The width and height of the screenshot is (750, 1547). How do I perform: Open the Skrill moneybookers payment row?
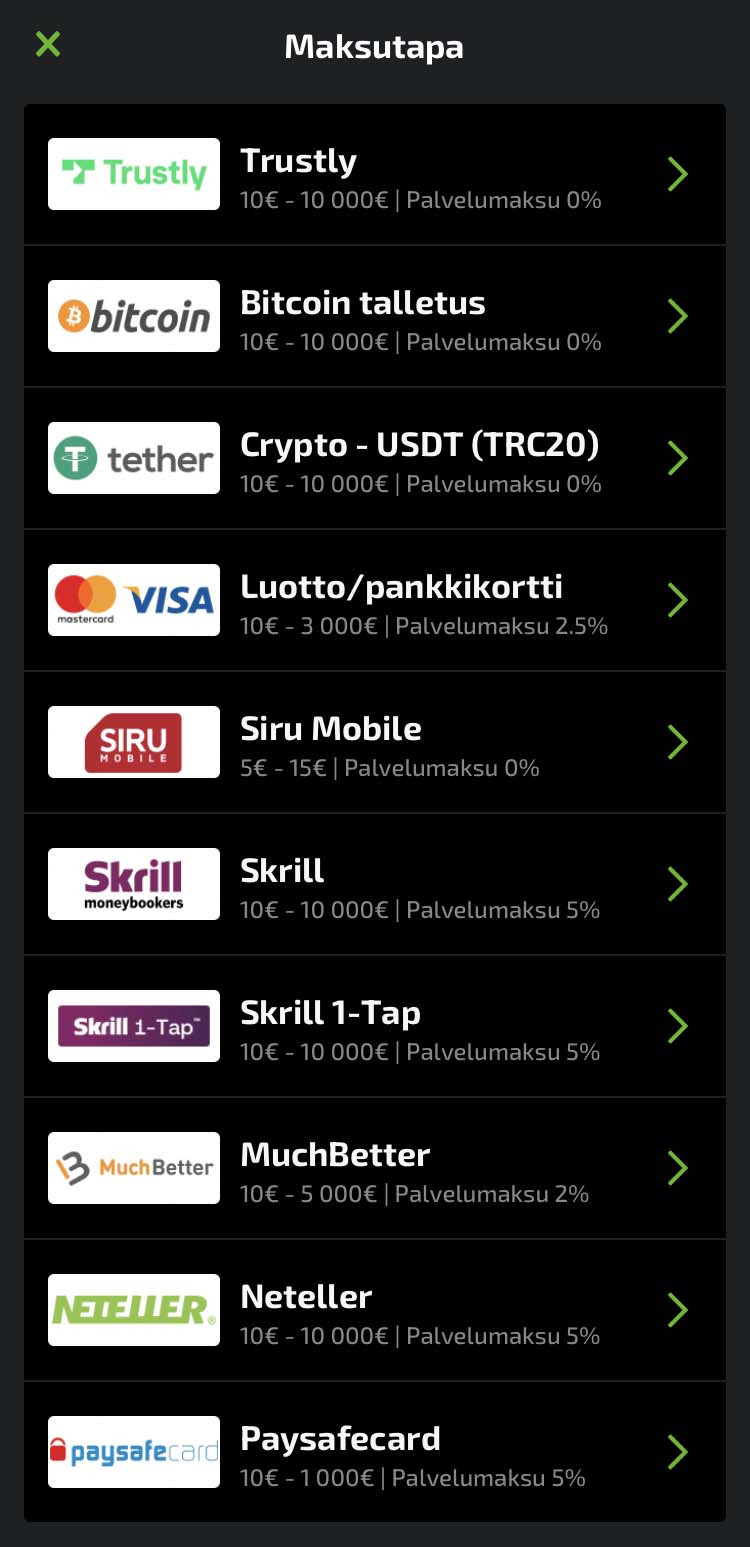(x=374, y=885)
